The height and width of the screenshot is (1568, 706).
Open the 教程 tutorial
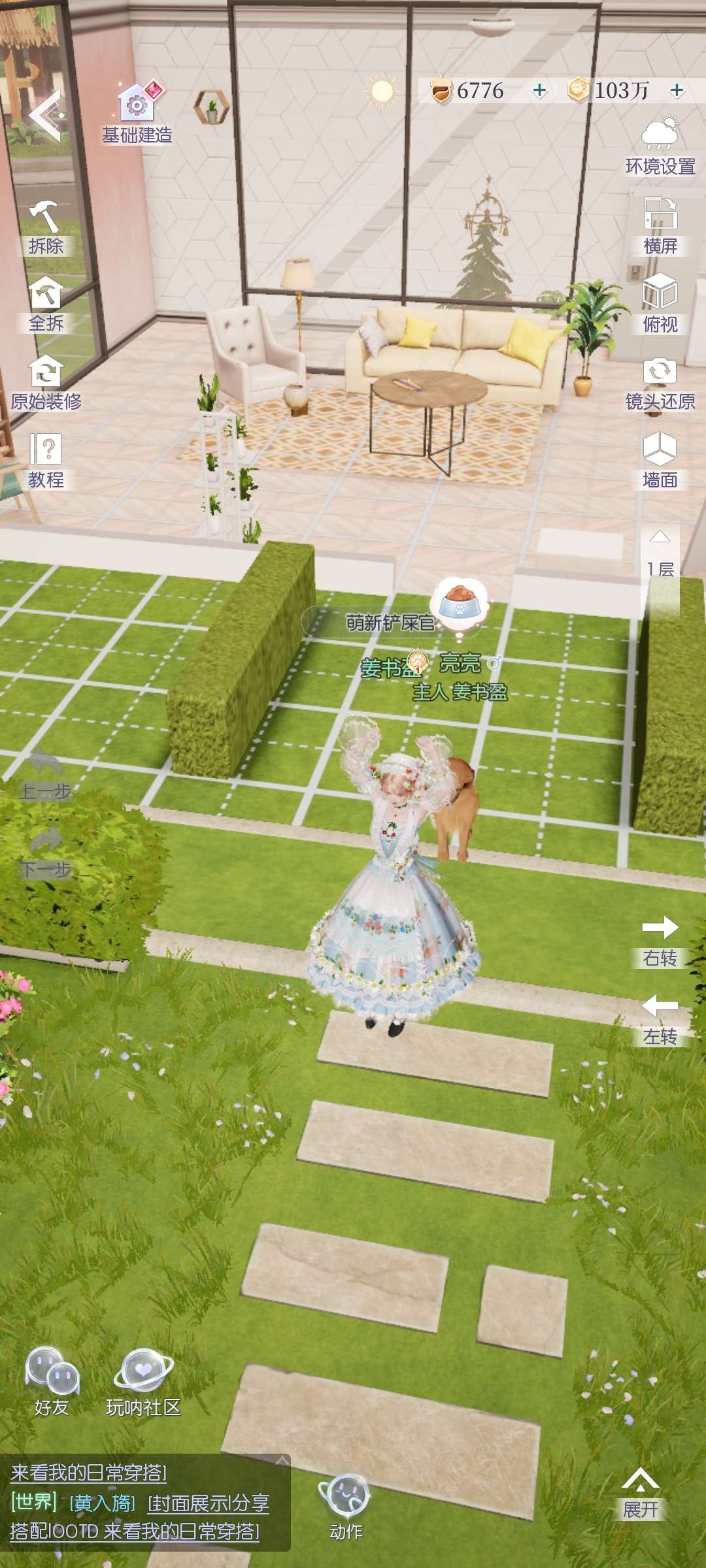[46, 459]
